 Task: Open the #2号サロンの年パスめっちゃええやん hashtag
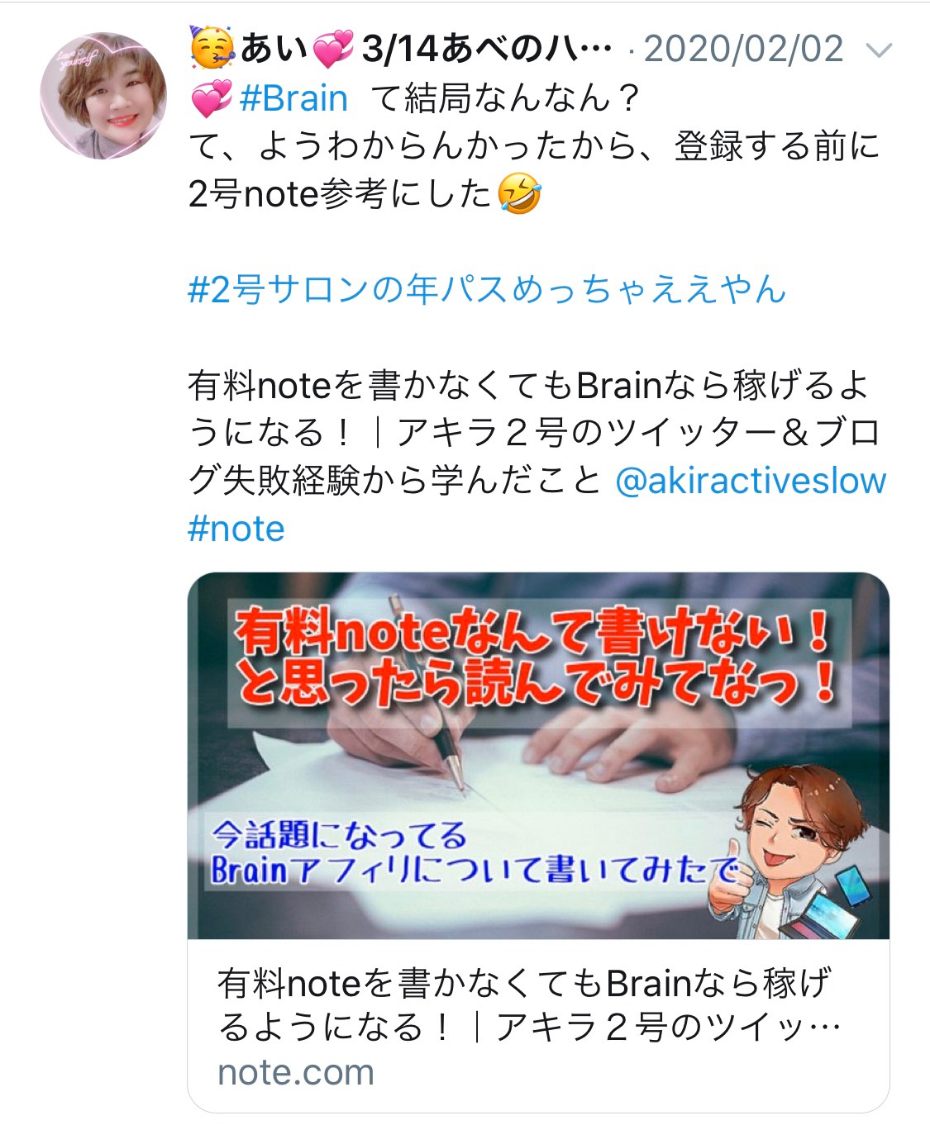click(487, 289)
